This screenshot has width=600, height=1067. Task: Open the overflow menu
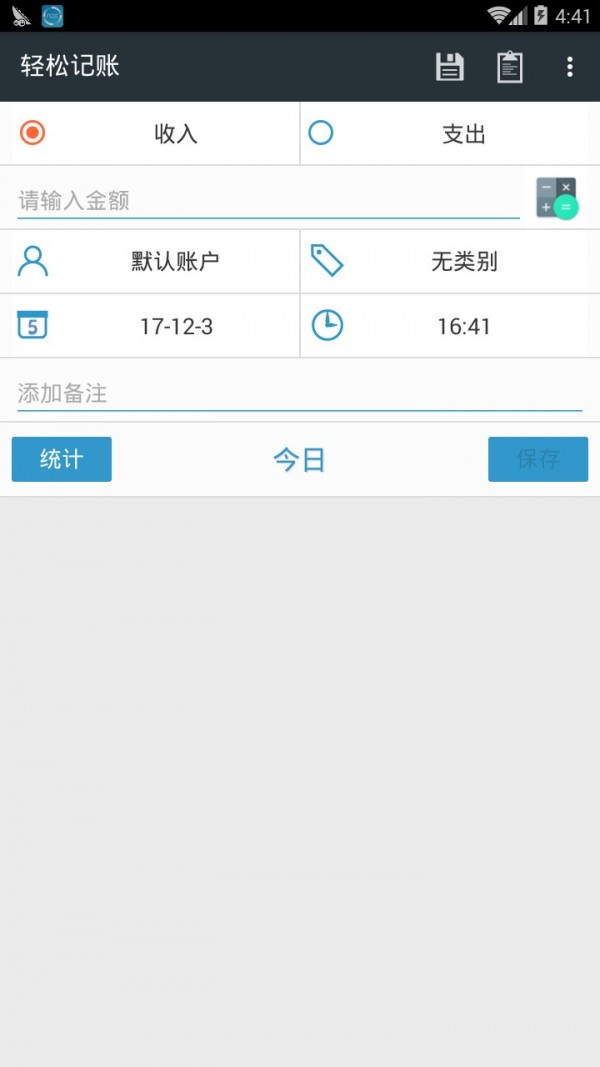click(570, 67)
